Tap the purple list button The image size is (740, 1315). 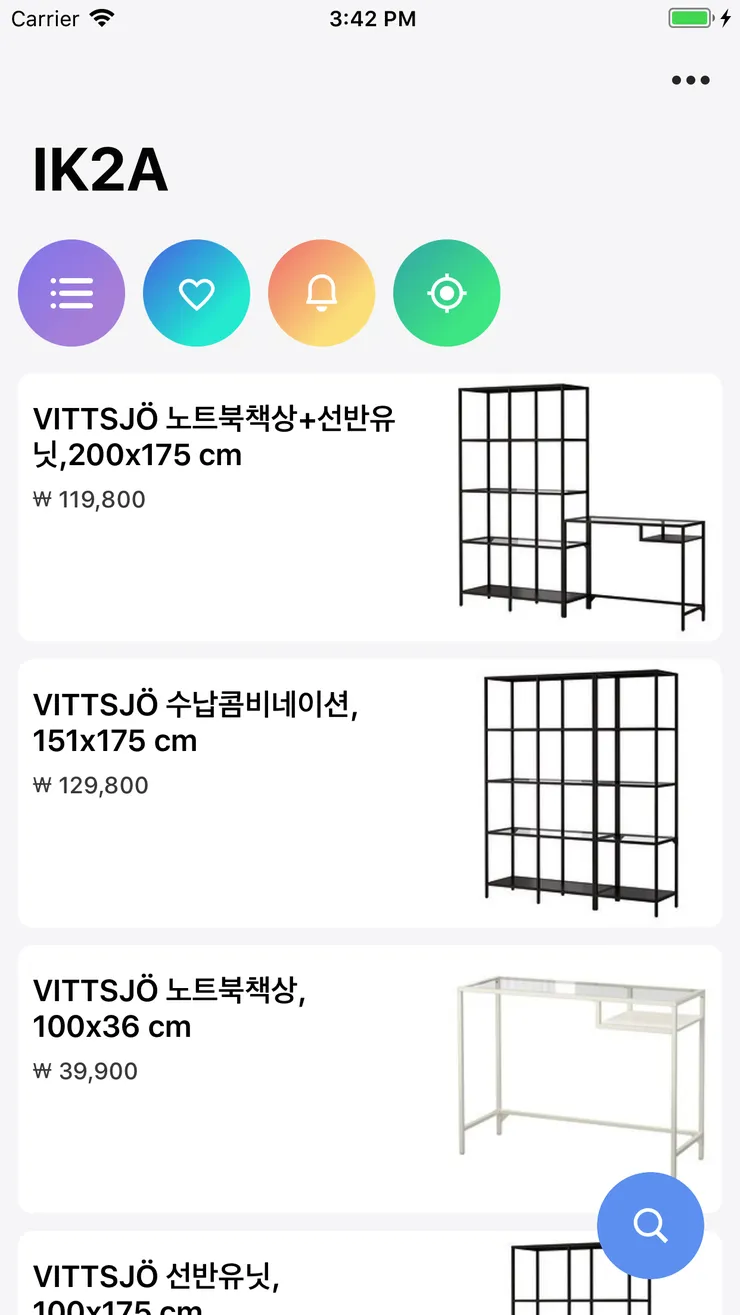coord(72,293)
